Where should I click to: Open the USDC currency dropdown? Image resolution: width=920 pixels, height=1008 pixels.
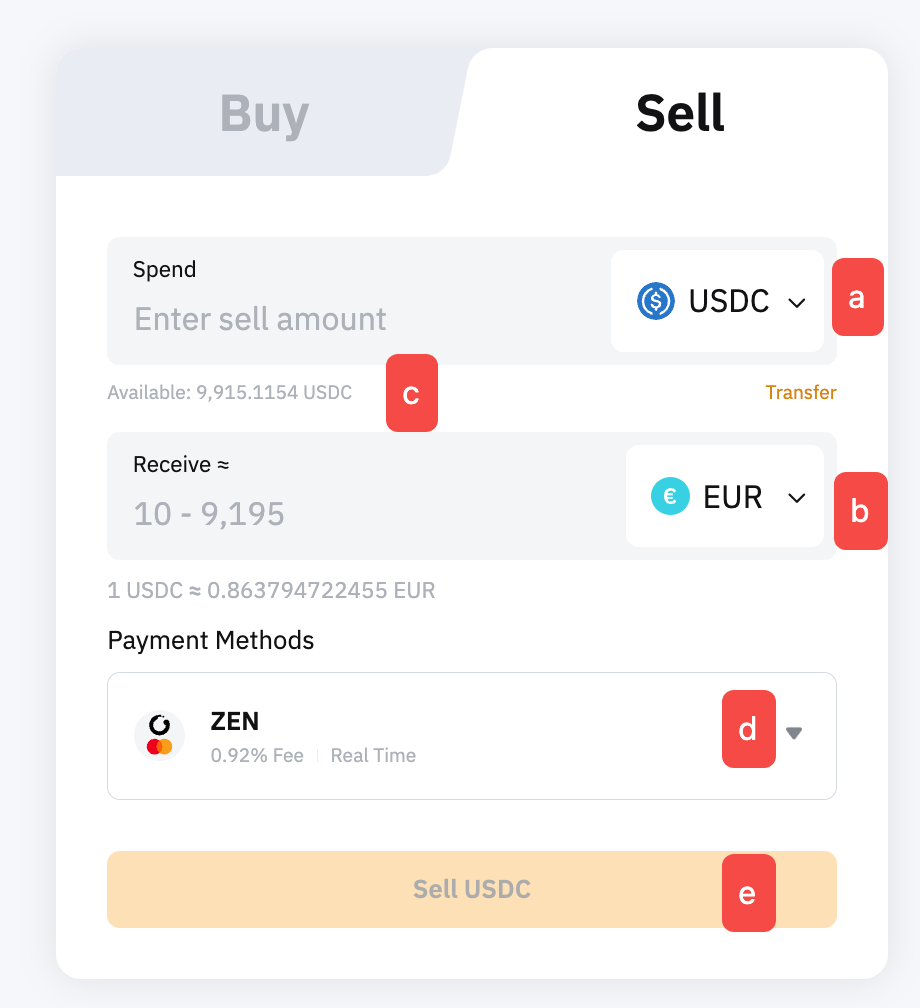720,301
